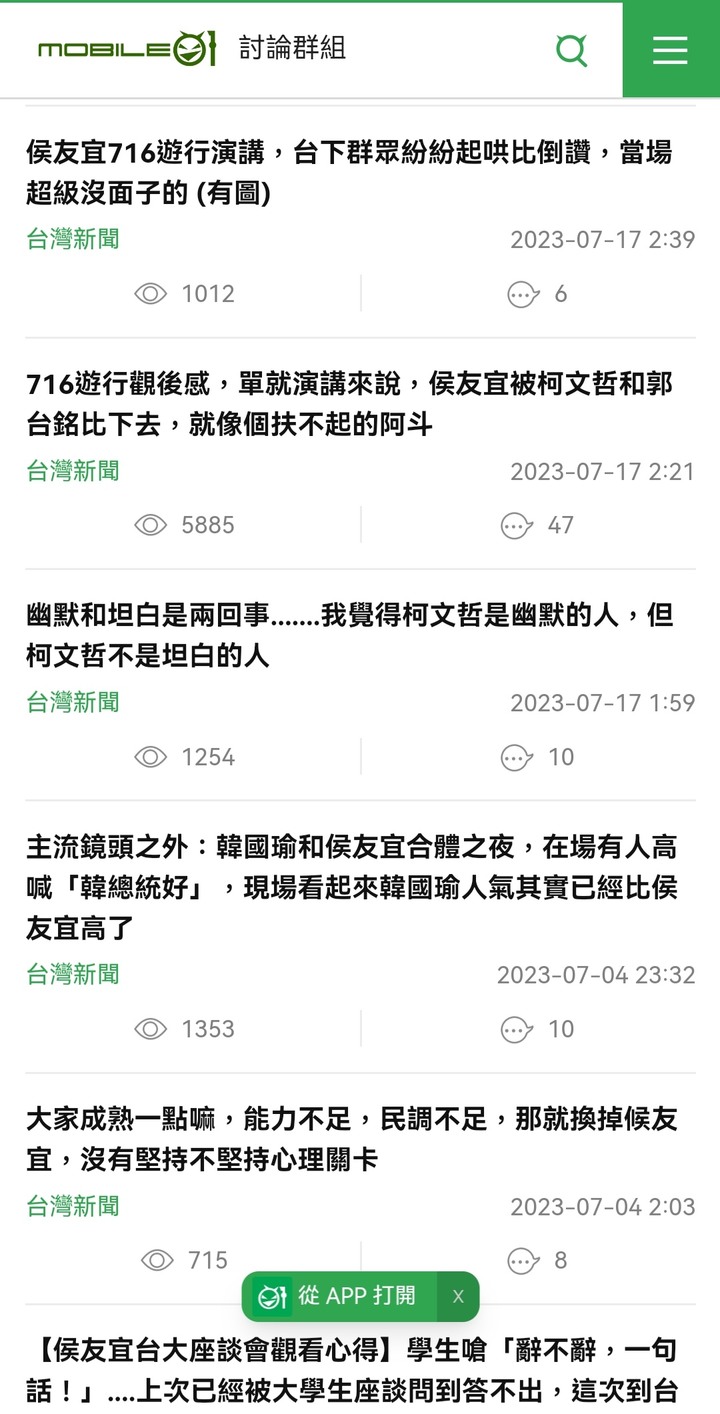Image resolution: width=720 pixels, height=1414 pixels.
Task: View the 大家成熟一點嘛 thread
Action: point(351,1139)
